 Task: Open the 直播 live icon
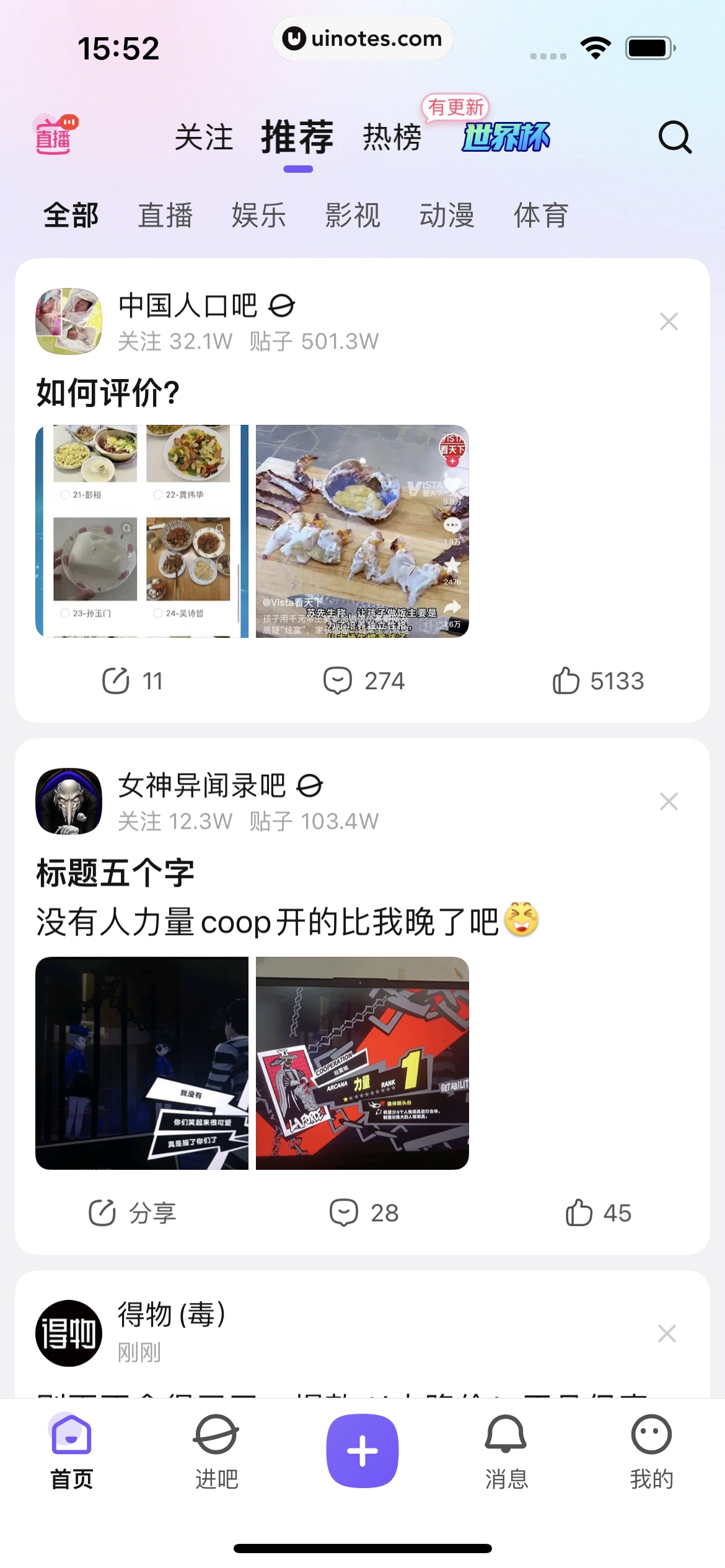click(55, 134)
